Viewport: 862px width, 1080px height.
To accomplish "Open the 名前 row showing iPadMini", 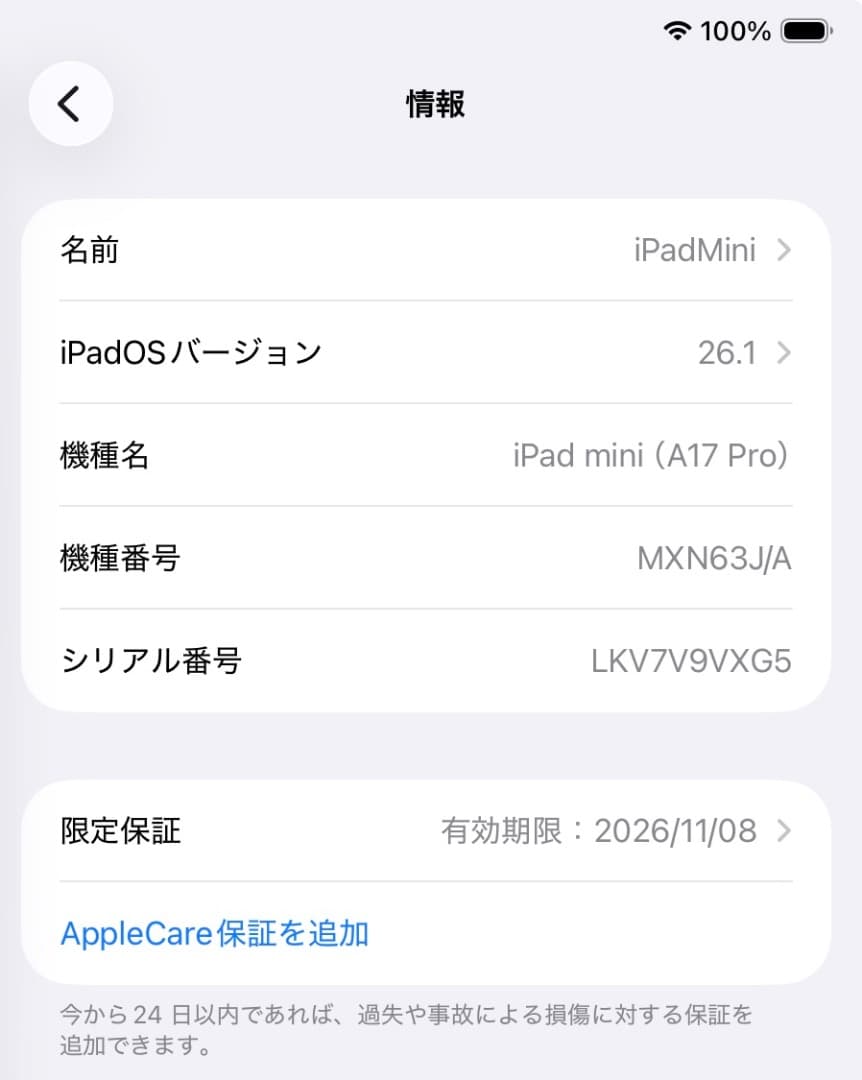I will click(430, 250).
